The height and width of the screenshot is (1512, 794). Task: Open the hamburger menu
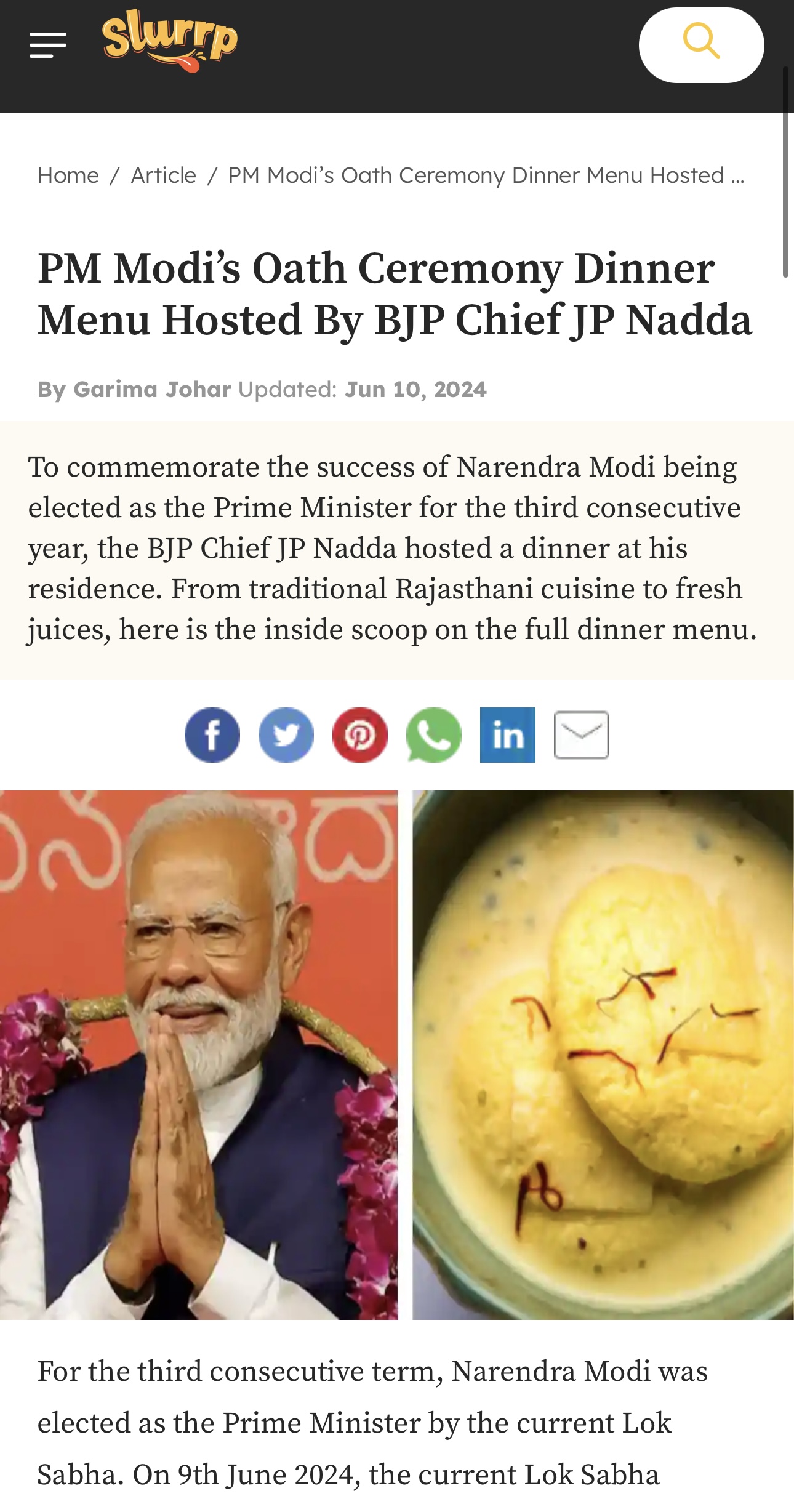coord(48,46)
